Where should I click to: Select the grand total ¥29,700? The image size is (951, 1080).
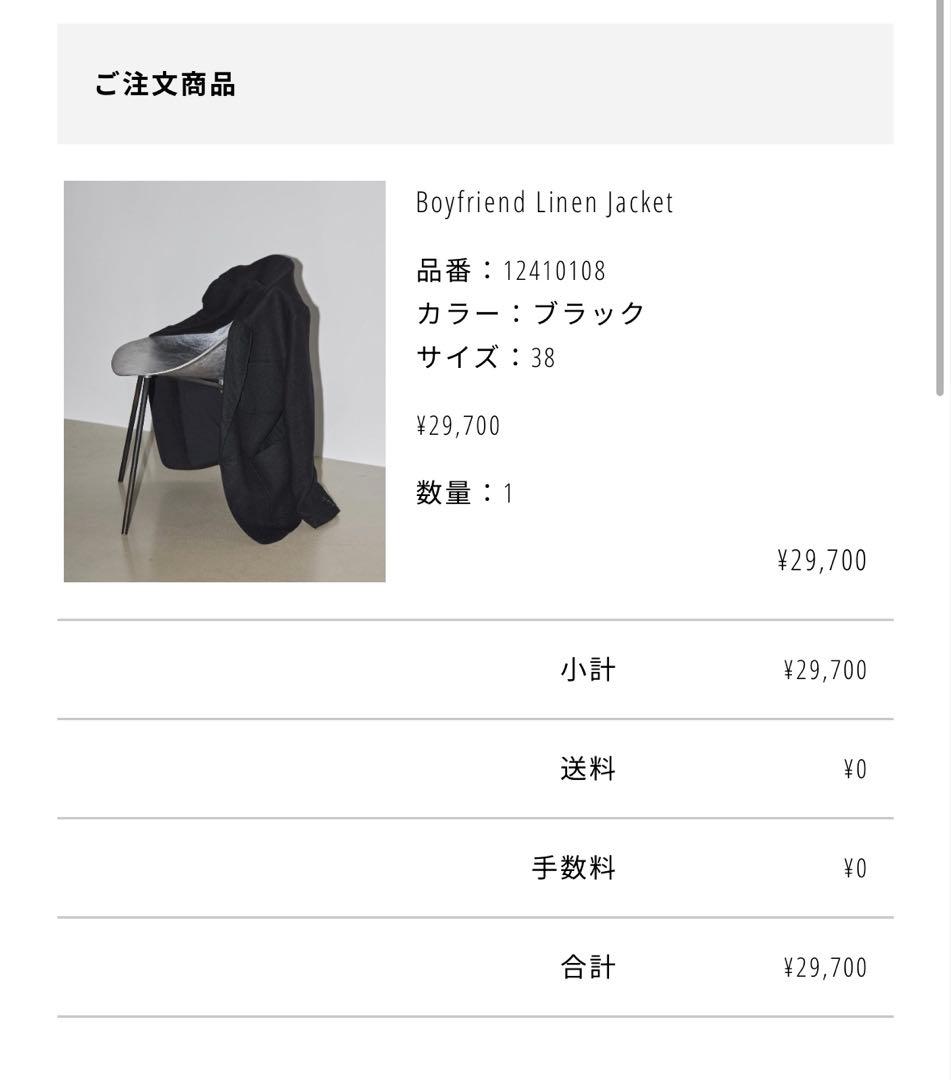(820, 965)
